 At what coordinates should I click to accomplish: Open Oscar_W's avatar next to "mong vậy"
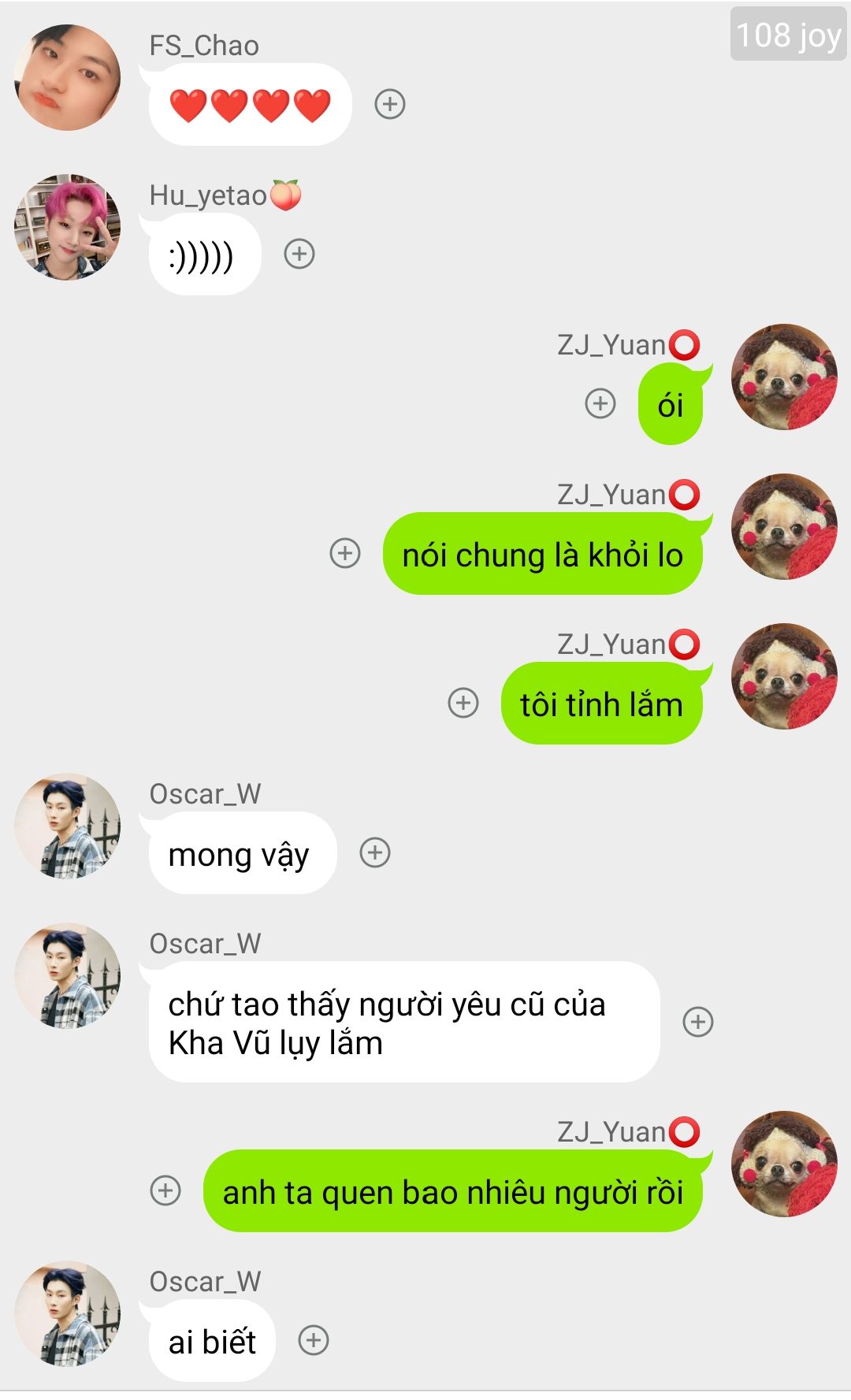coord(68,826)
